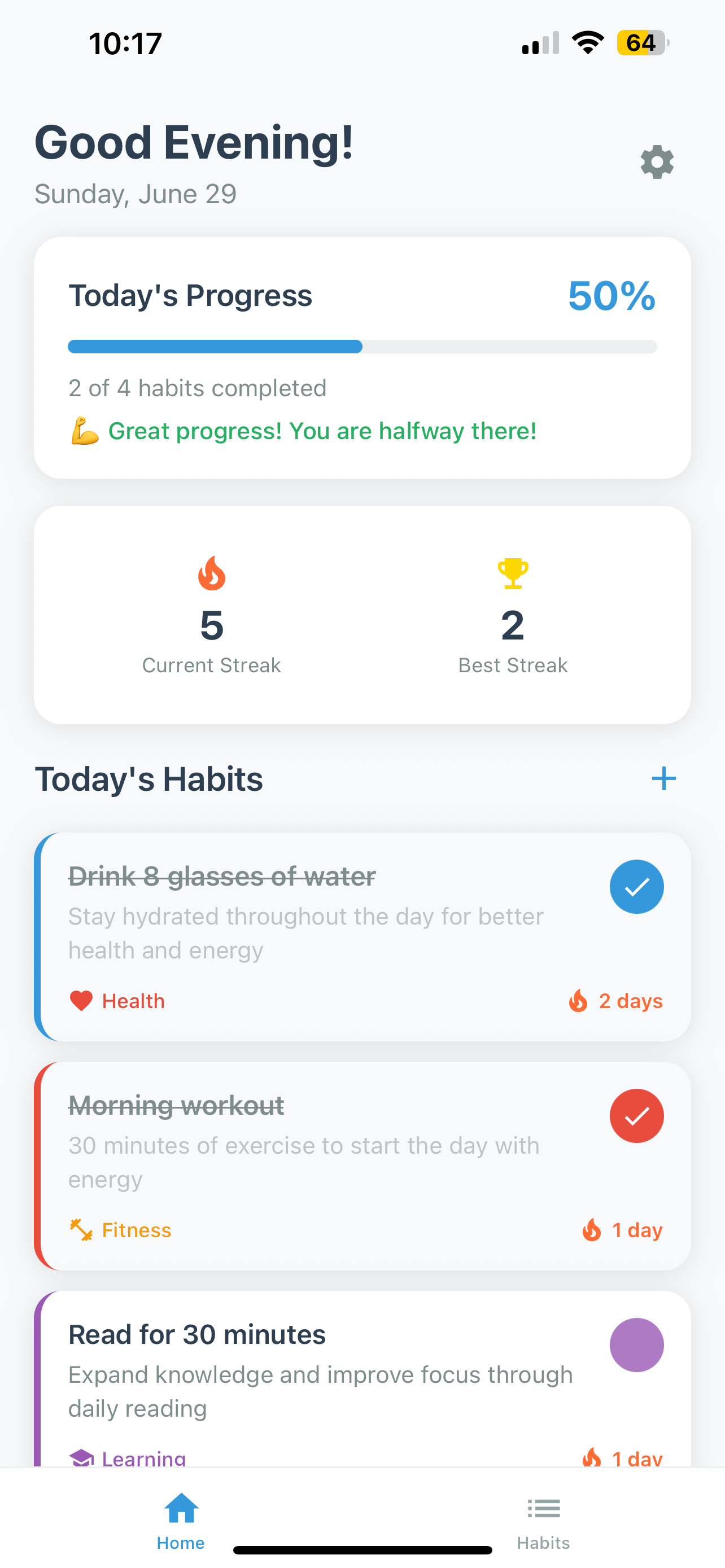Uncheck the Morning workout habit
The image size is (725, 1568).
point(636,1116)
